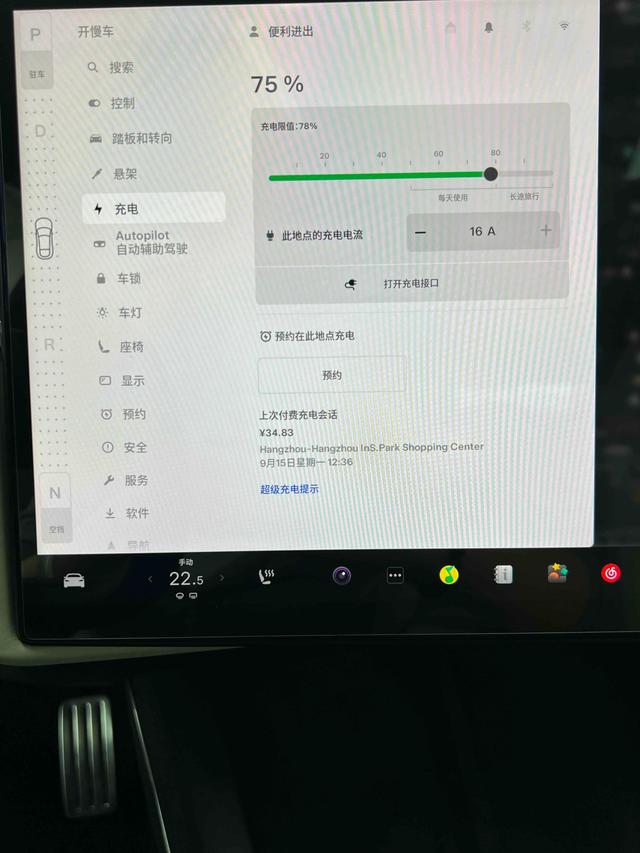Open 超级充电提示 link
This screenshot has height=853, width=640.
pos(289,489)
